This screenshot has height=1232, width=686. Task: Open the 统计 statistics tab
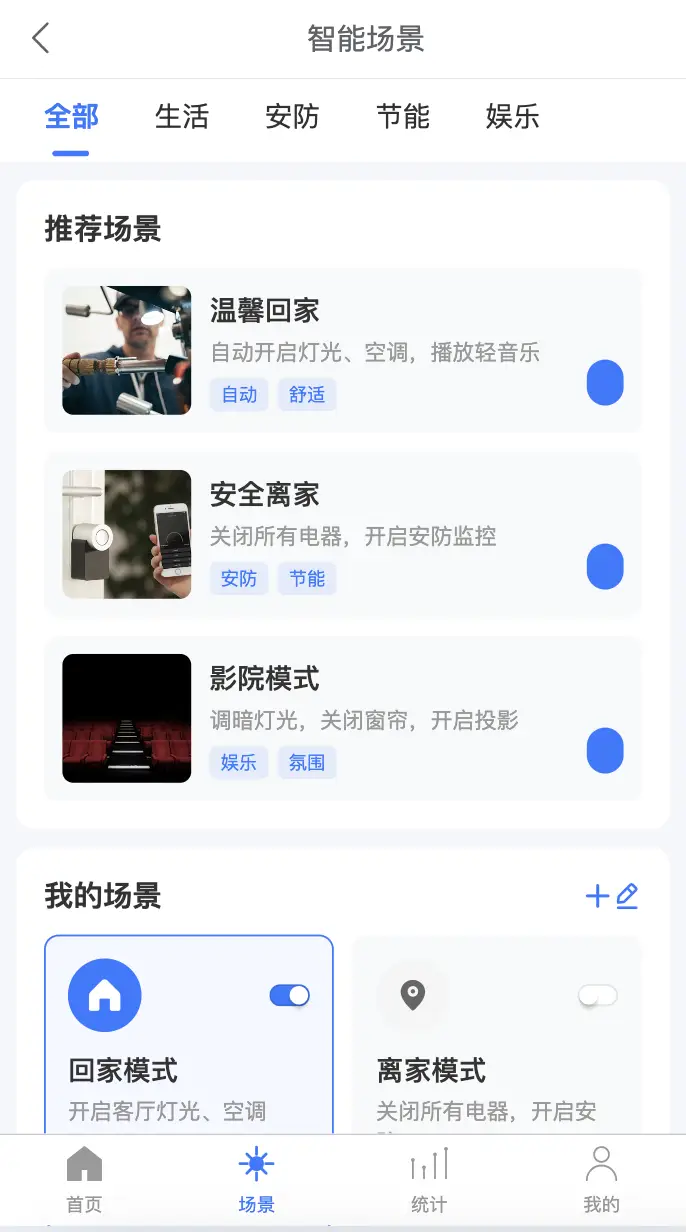coord(429,1180)
